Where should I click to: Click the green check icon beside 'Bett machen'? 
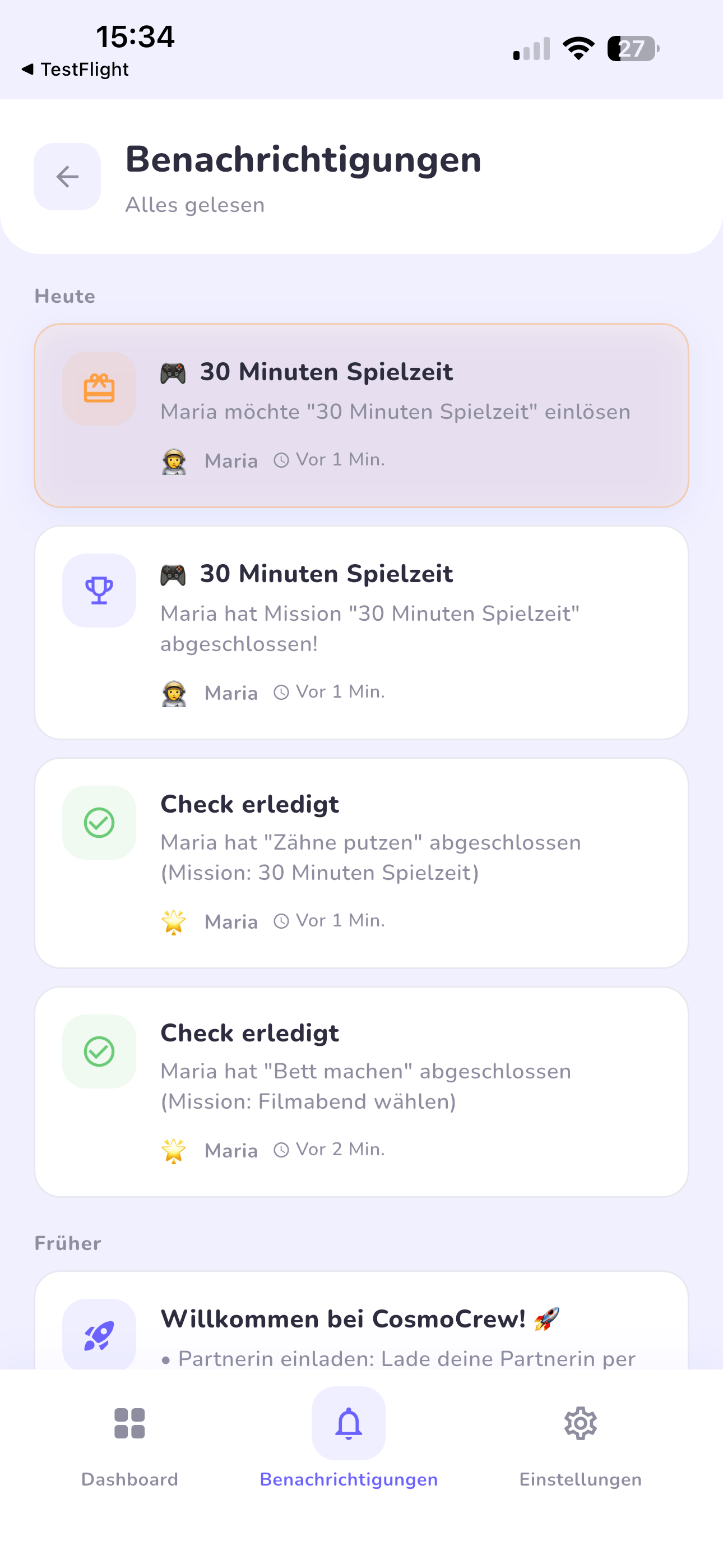[x=99, y=1051]
